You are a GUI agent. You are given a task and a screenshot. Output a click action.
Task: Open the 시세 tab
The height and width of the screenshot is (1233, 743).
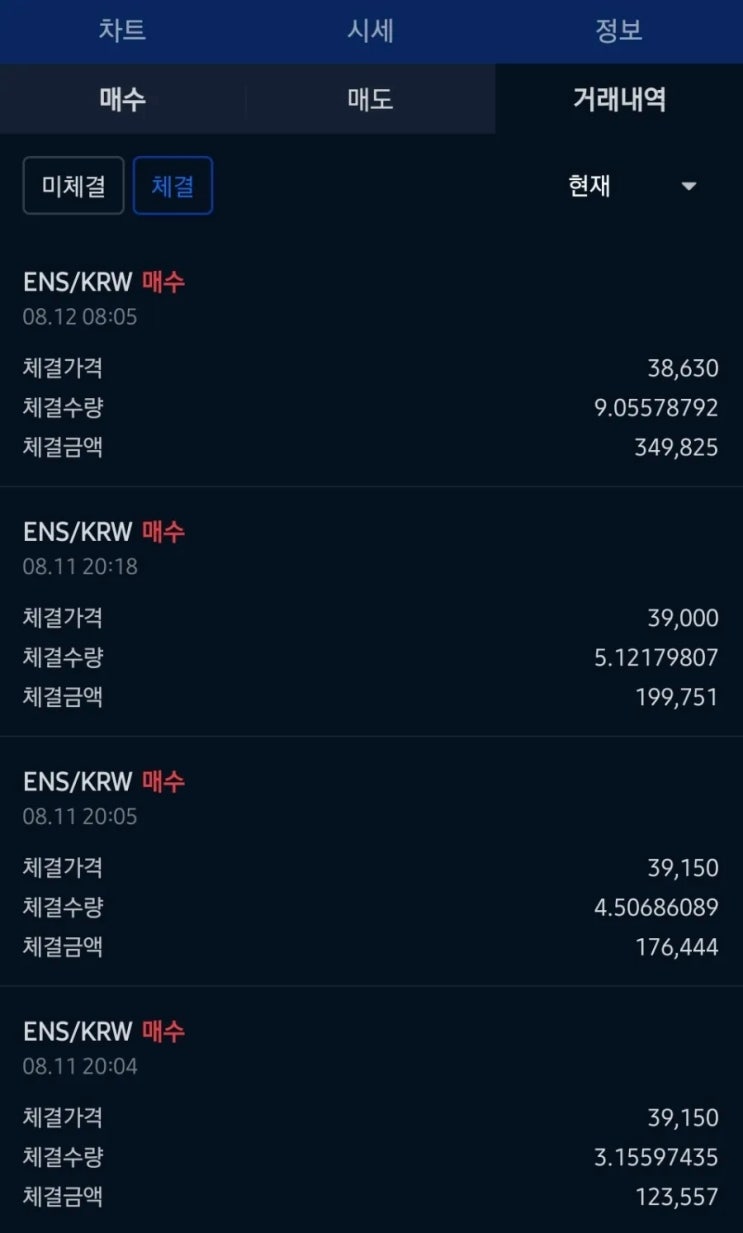coord(370,30)
